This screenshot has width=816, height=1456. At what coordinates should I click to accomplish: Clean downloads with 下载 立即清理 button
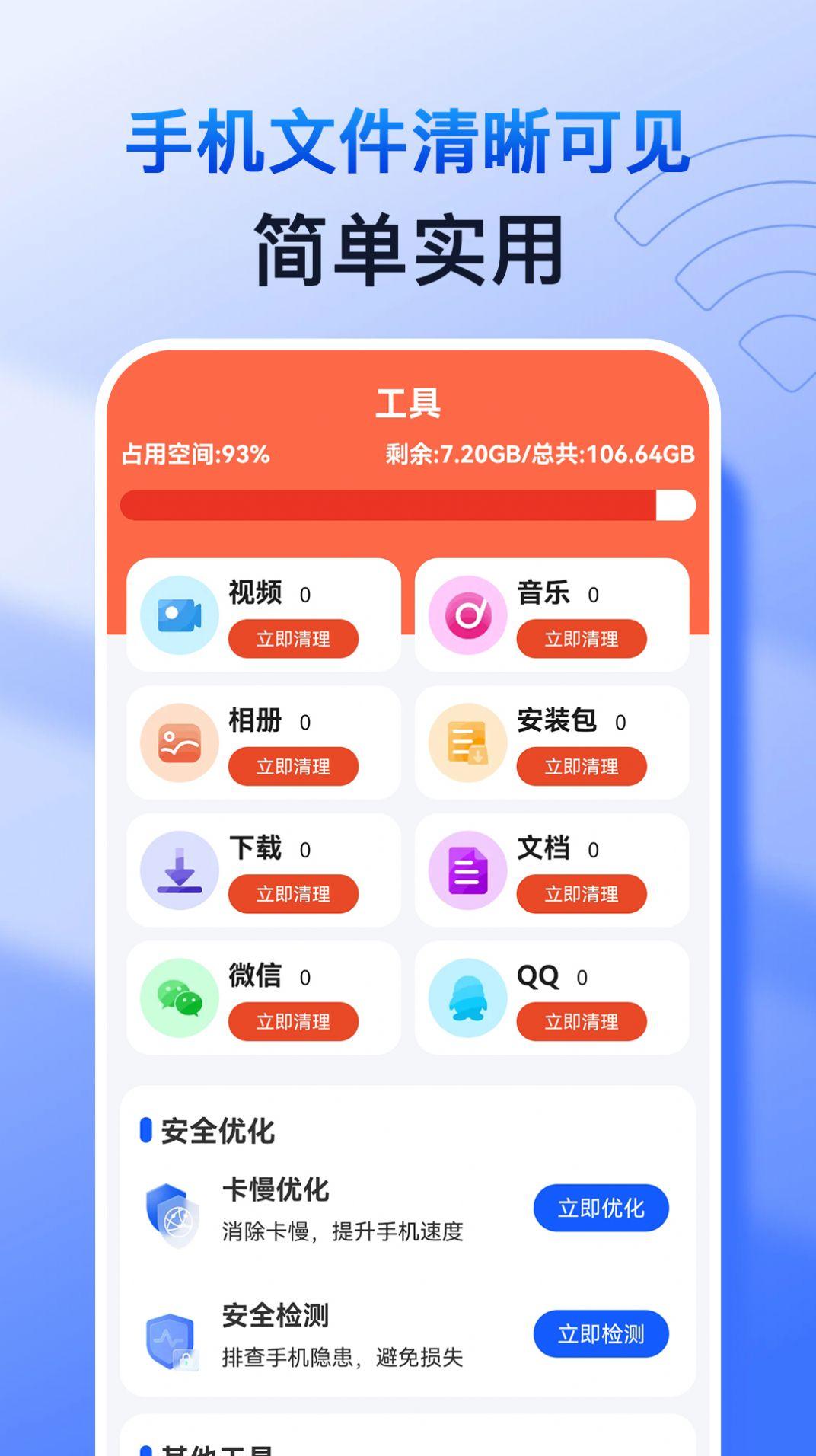[293, 895]
